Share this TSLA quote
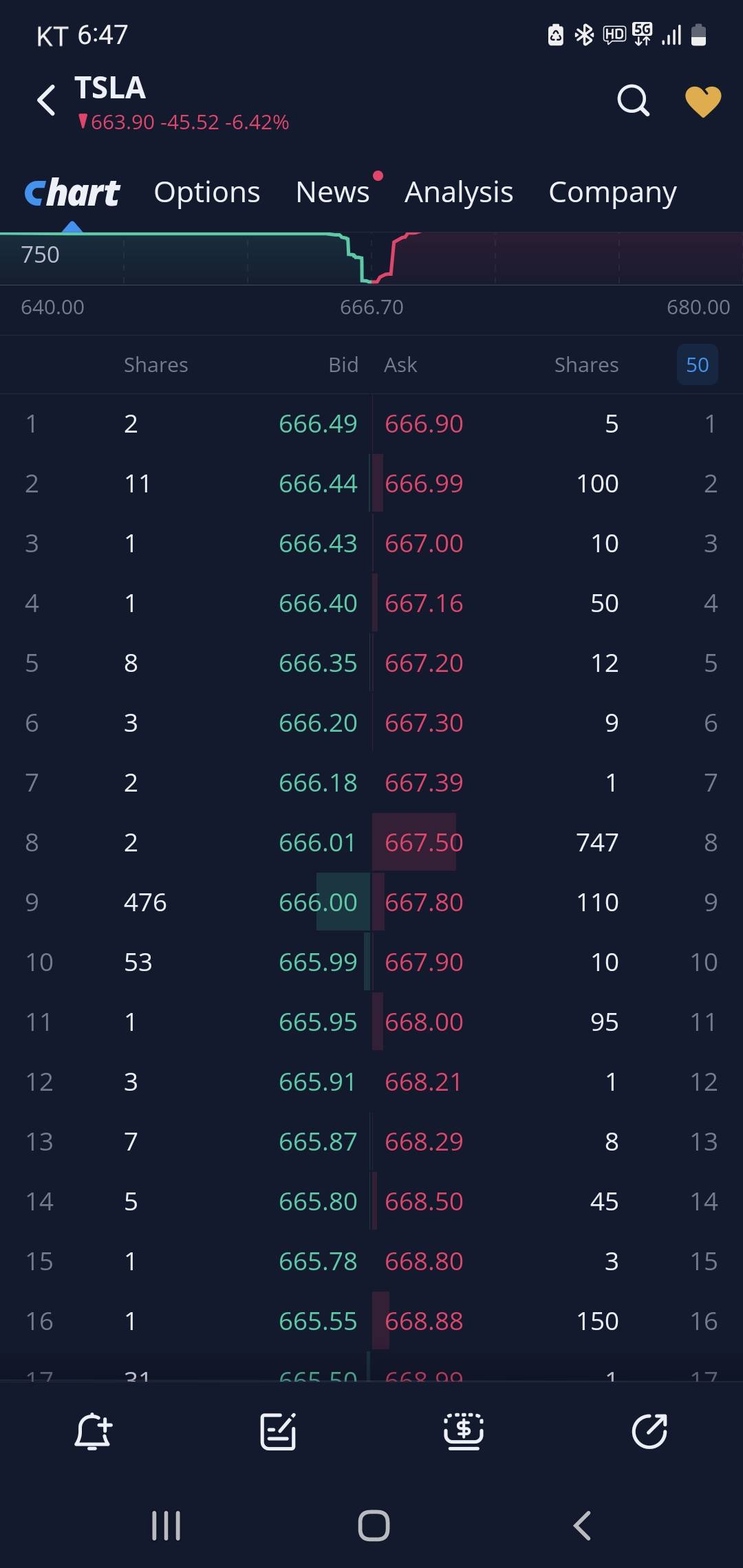This screenshot has height=1568, width=743. click(649, 1432)
